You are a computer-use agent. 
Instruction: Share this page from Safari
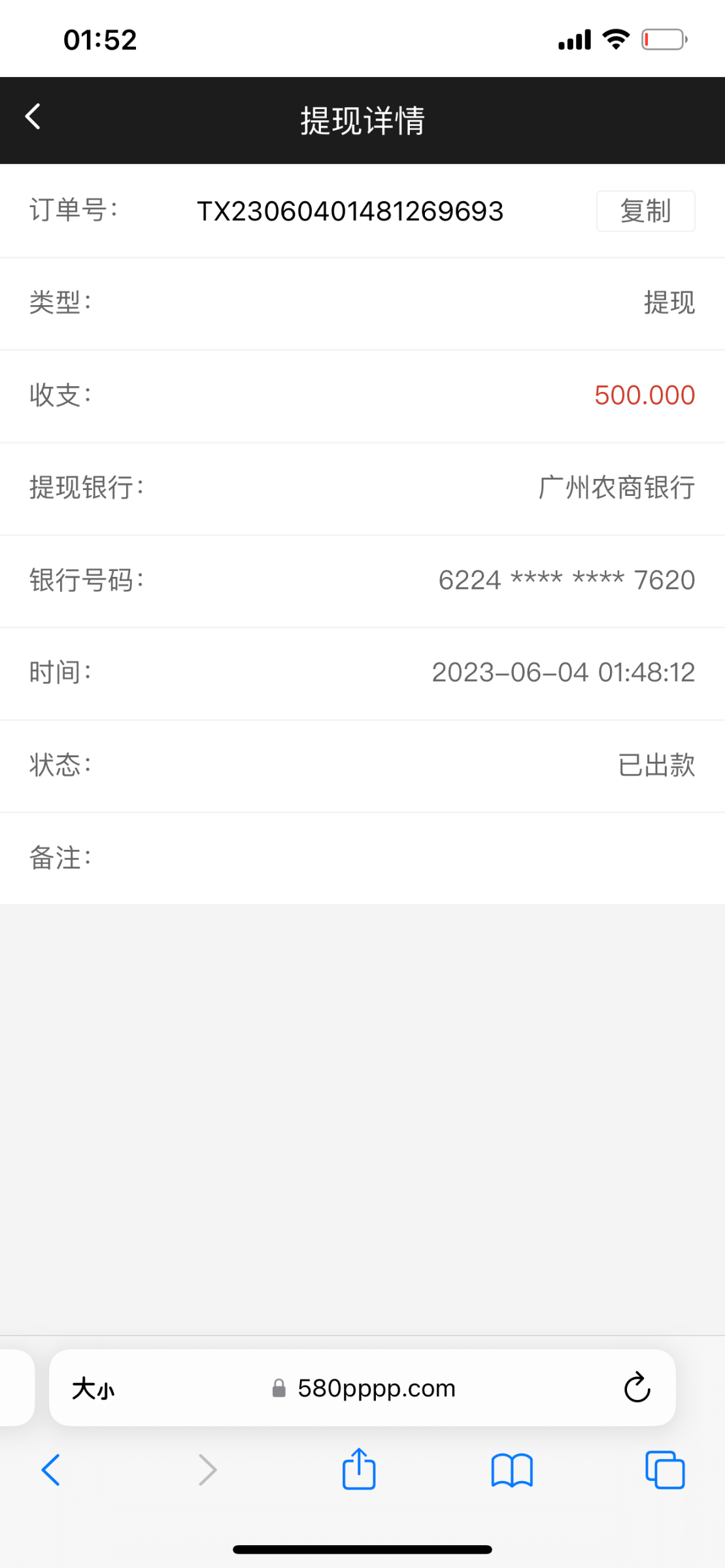[x=359, y=1469]
